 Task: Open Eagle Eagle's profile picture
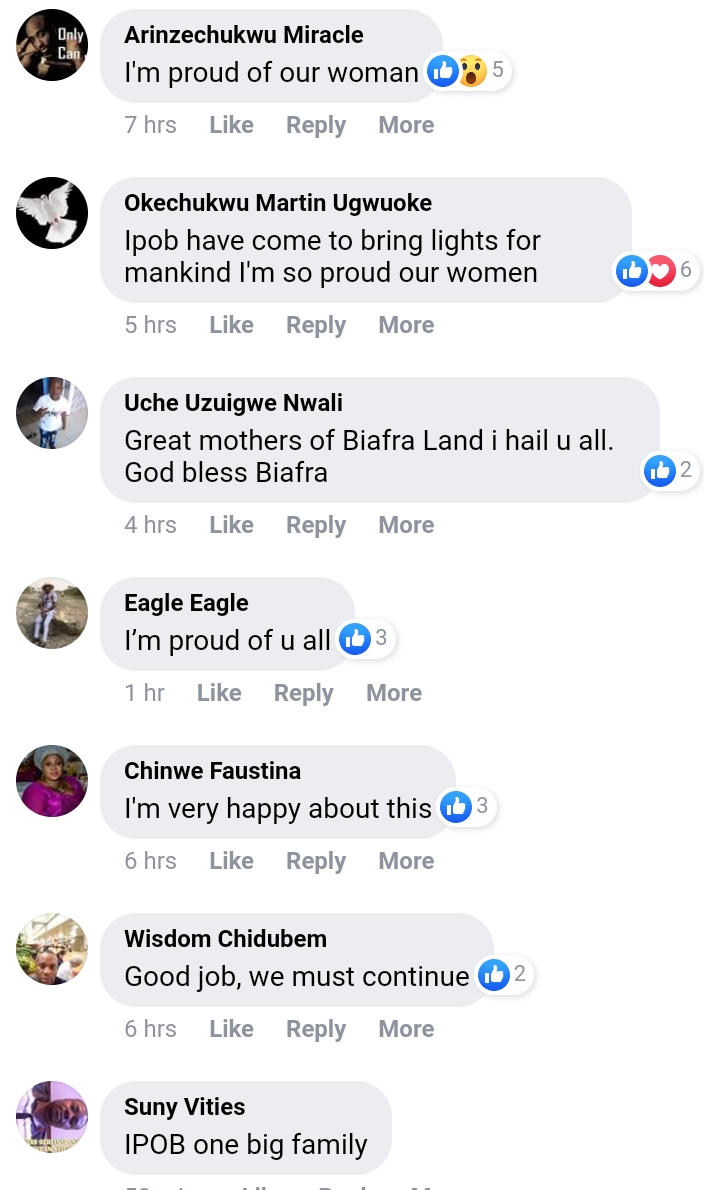click(x=52, y=613)
